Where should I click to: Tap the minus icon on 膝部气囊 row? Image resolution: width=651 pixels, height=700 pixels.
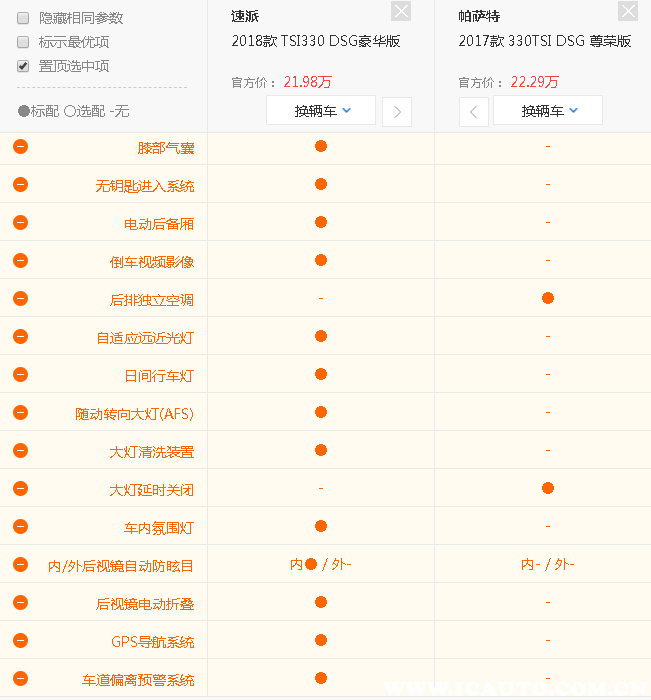(20, 147)
